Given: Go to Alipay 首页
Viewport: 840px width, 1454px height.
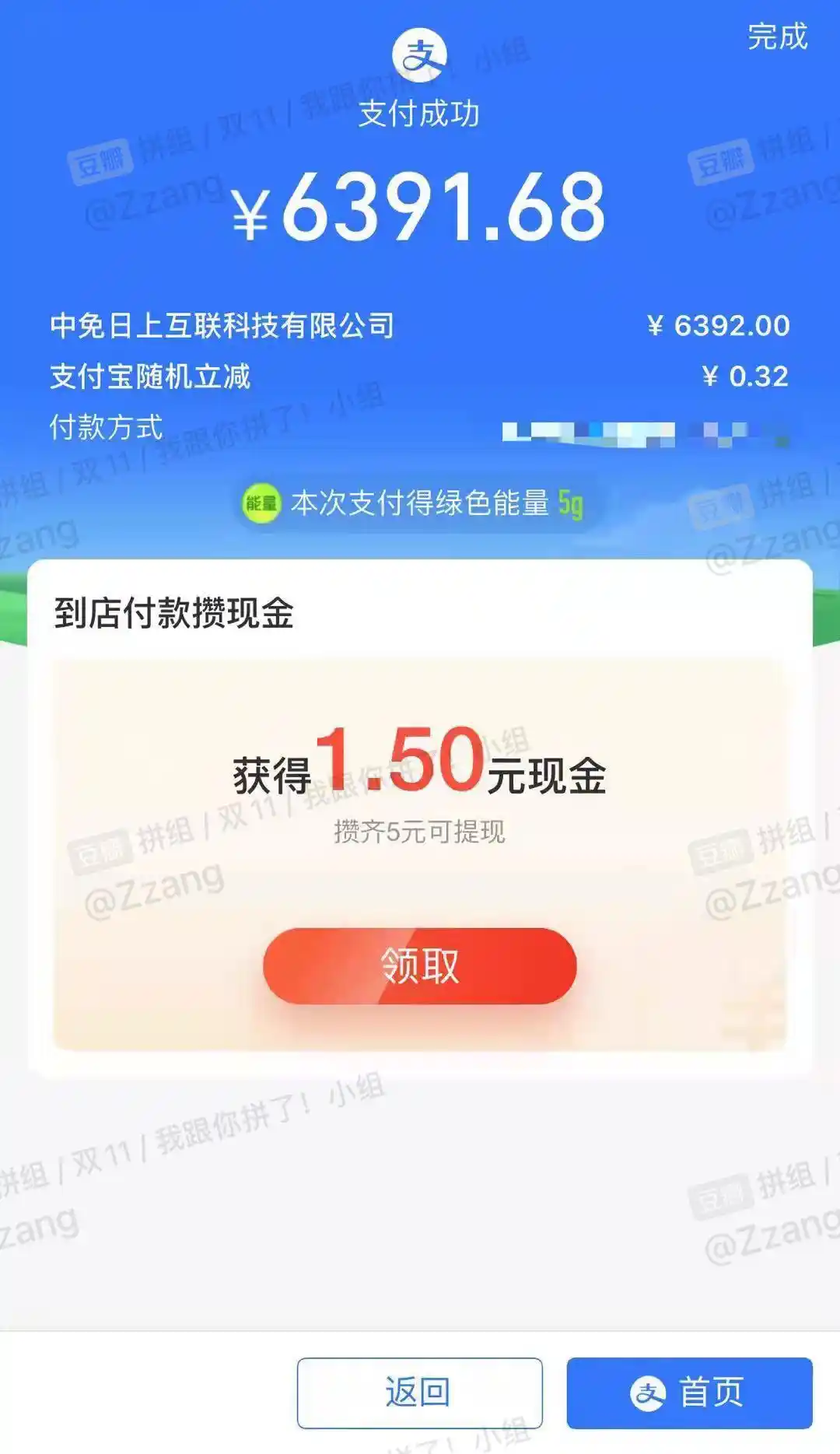Looking at the screenshot, I should coord(689,1393).
